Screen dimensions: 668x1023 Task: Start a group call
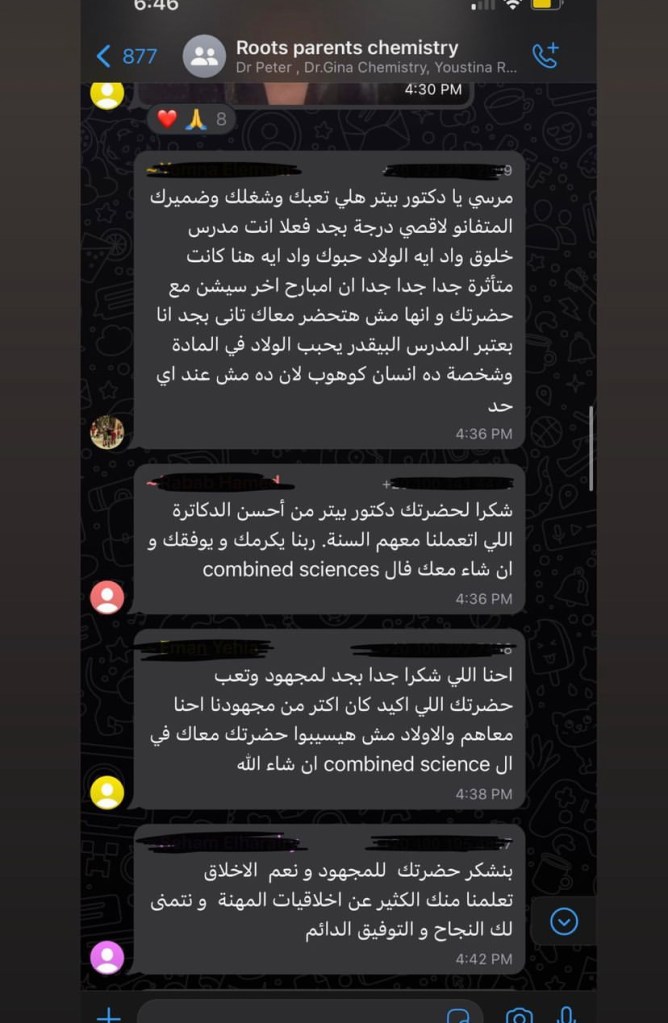point(545,55)
